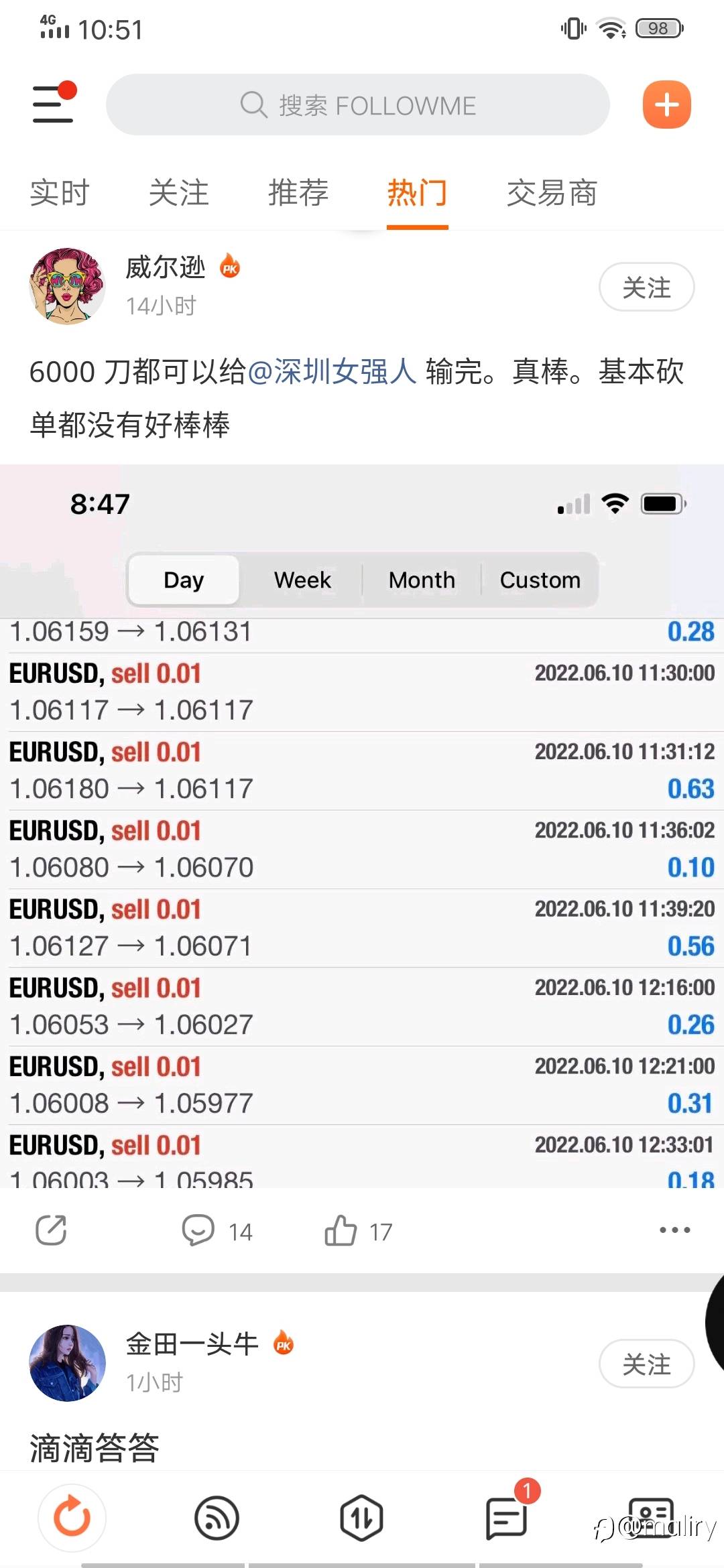
Task: Open 威尔逊's profile avatar
Action: (x=67, y=286)
